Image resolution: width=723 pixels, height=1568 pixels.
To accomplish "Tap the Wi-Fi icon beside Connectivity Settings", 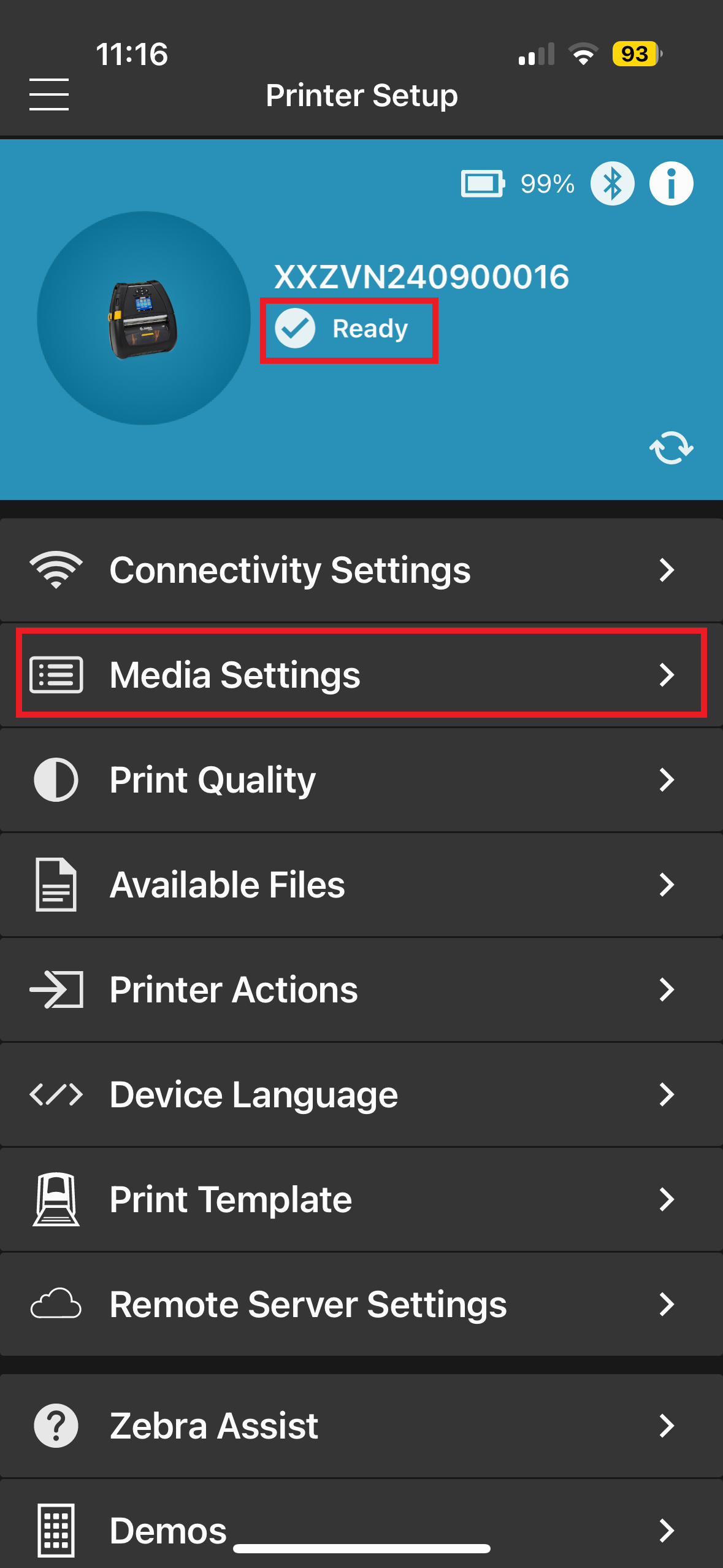I will point(56,569).
